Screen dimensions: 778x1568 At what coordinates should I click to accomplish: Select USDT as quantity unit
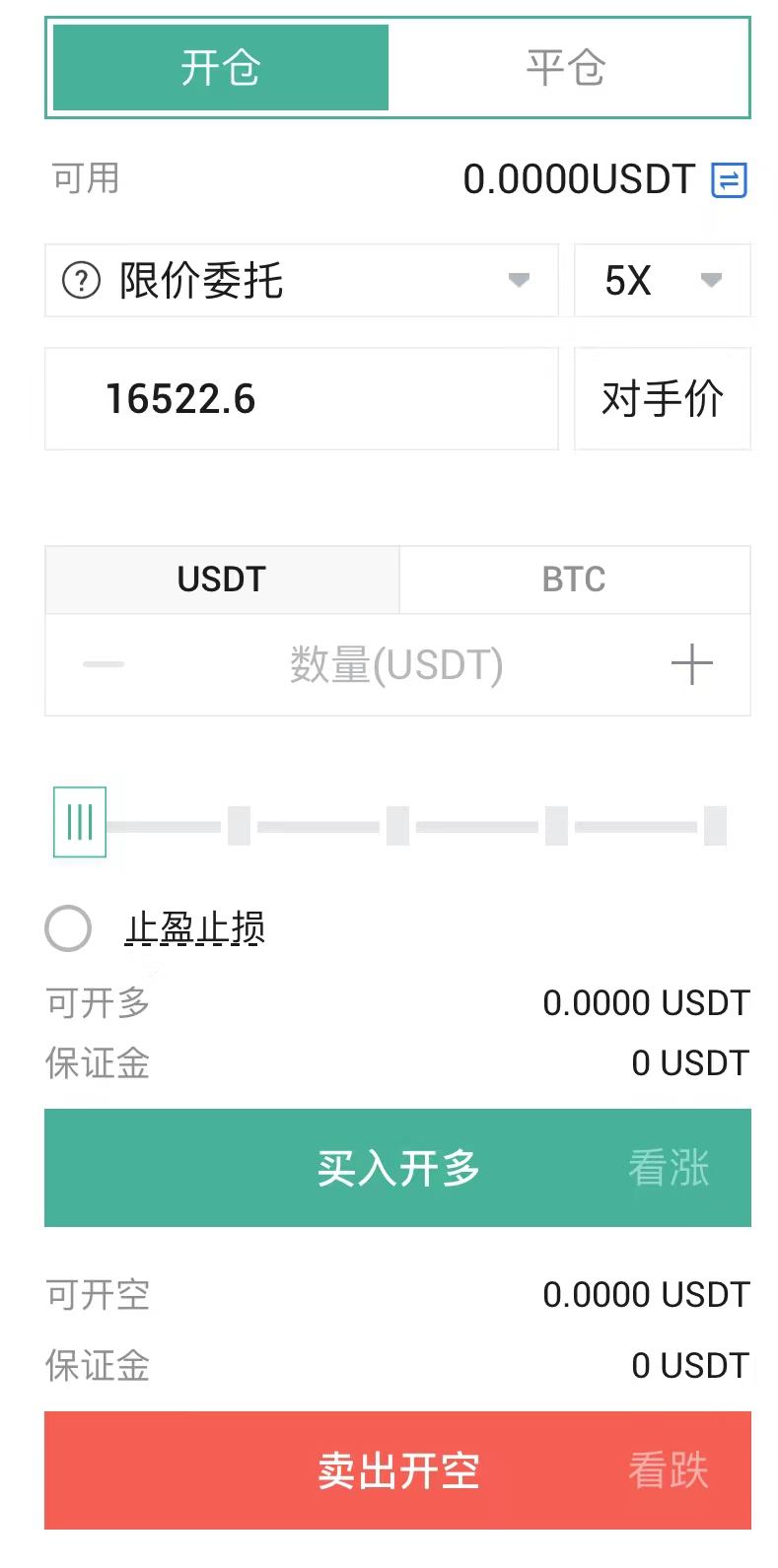[222, 579]
